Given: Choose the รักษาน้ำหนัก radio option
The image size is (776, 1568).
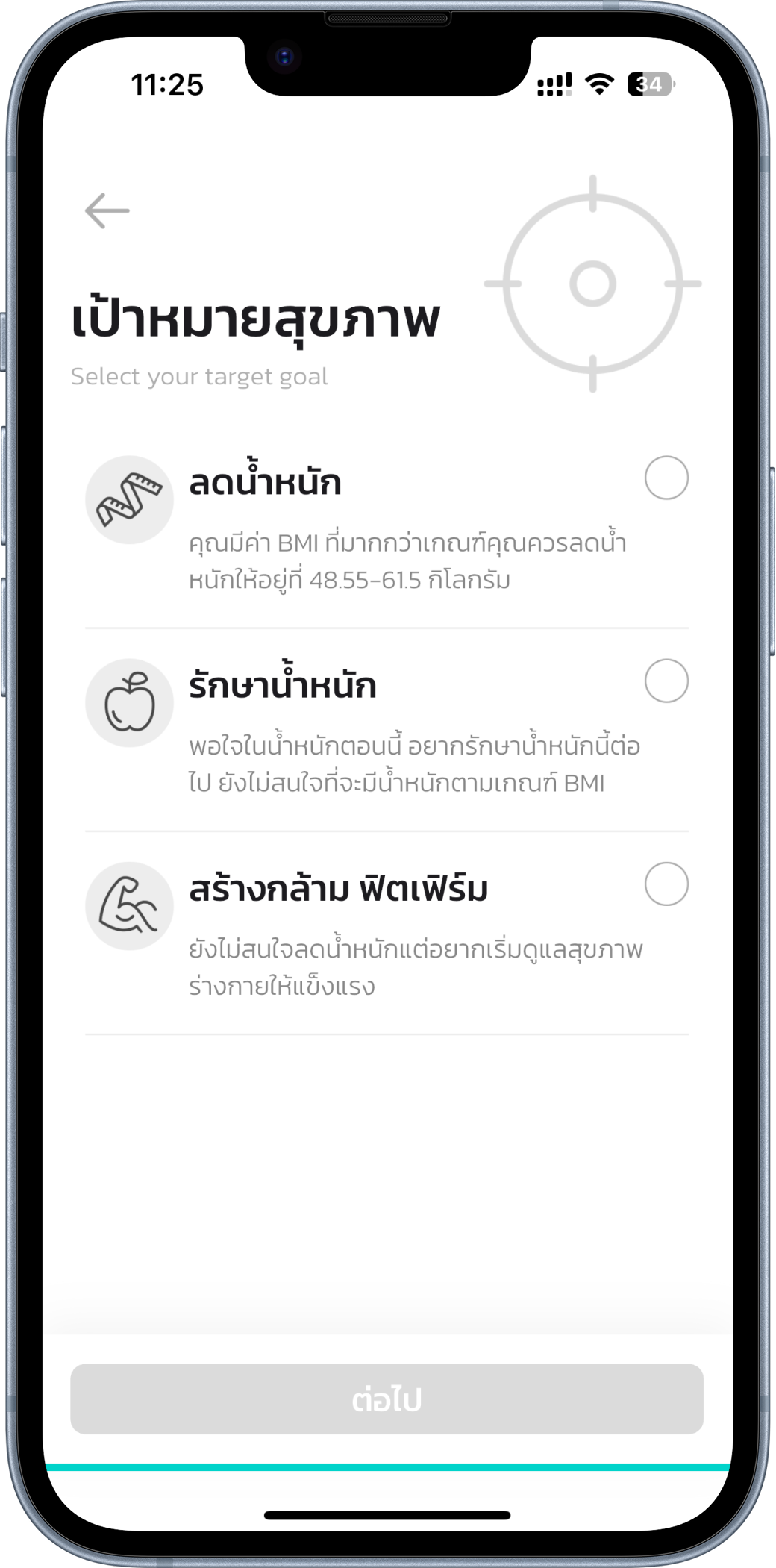Looking at the screenshot, I should pos(666,681).
